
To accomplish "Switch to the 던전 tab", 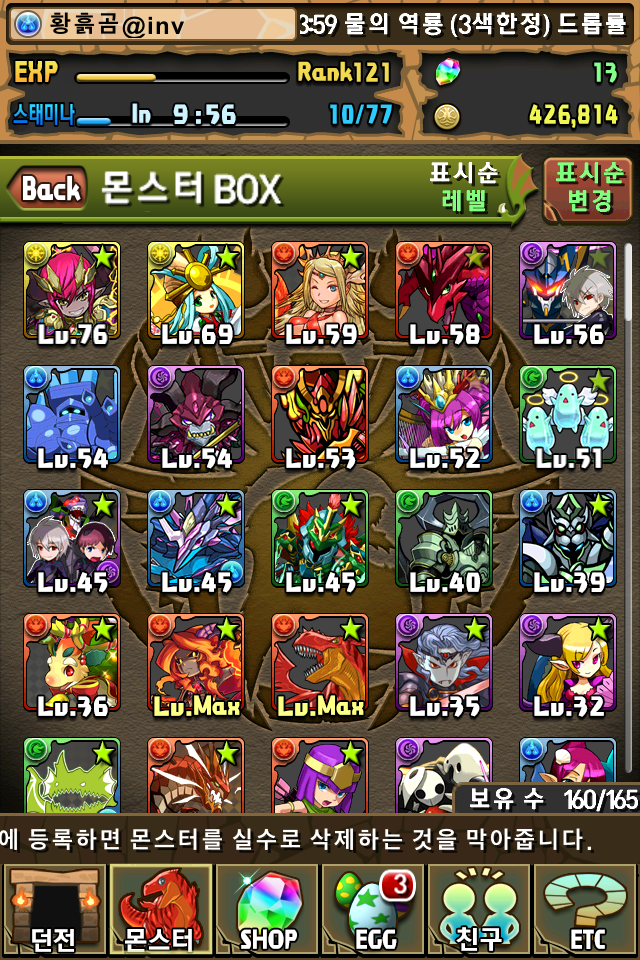I will click(x=53, y=908).
